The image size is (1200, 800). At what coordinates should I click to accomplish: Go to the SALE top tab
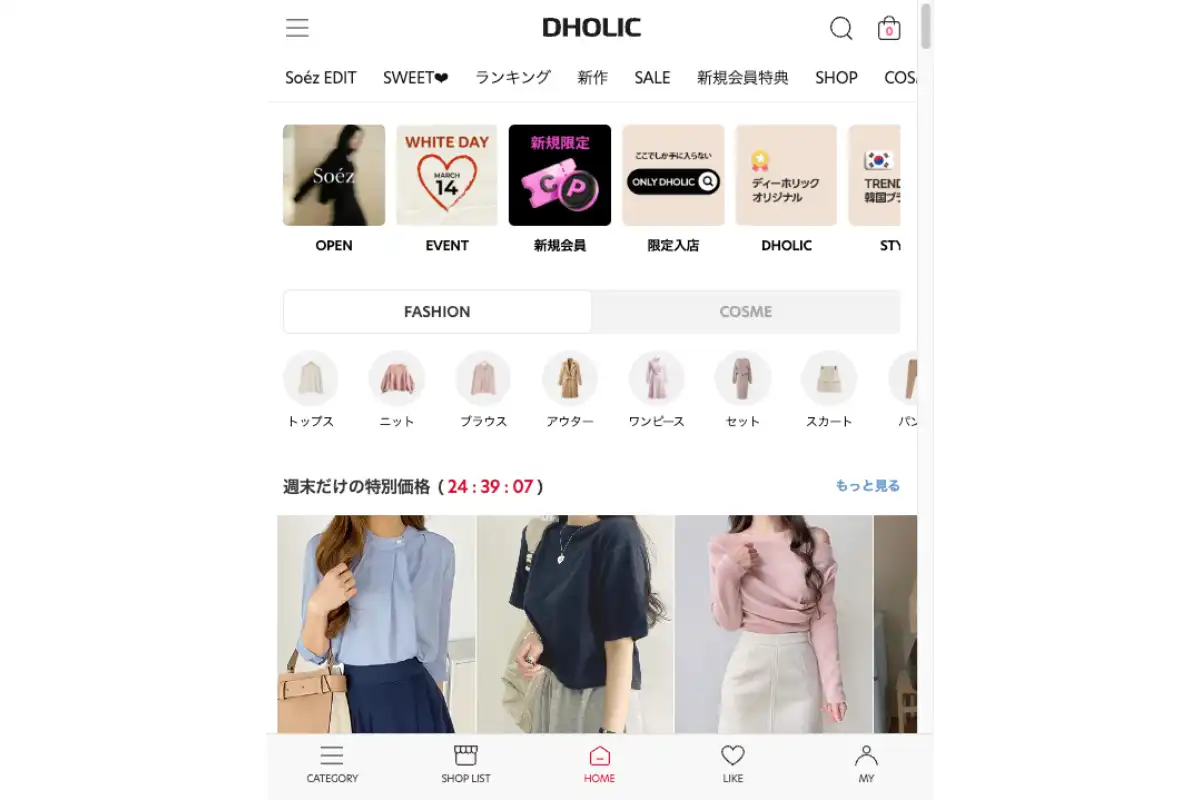[652, 77]
